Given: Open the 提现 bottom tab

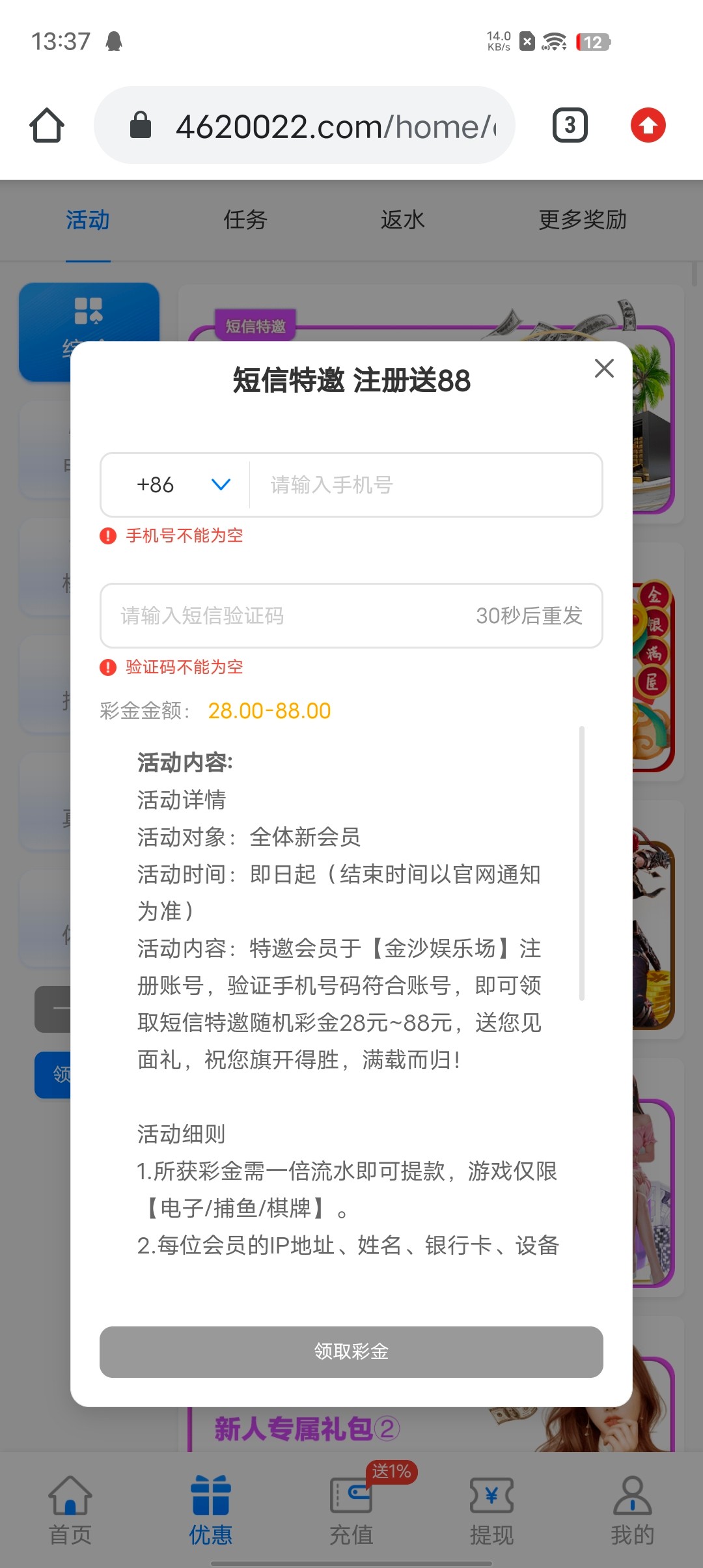Looking at the screenshot, I should tap(492, 1511).
